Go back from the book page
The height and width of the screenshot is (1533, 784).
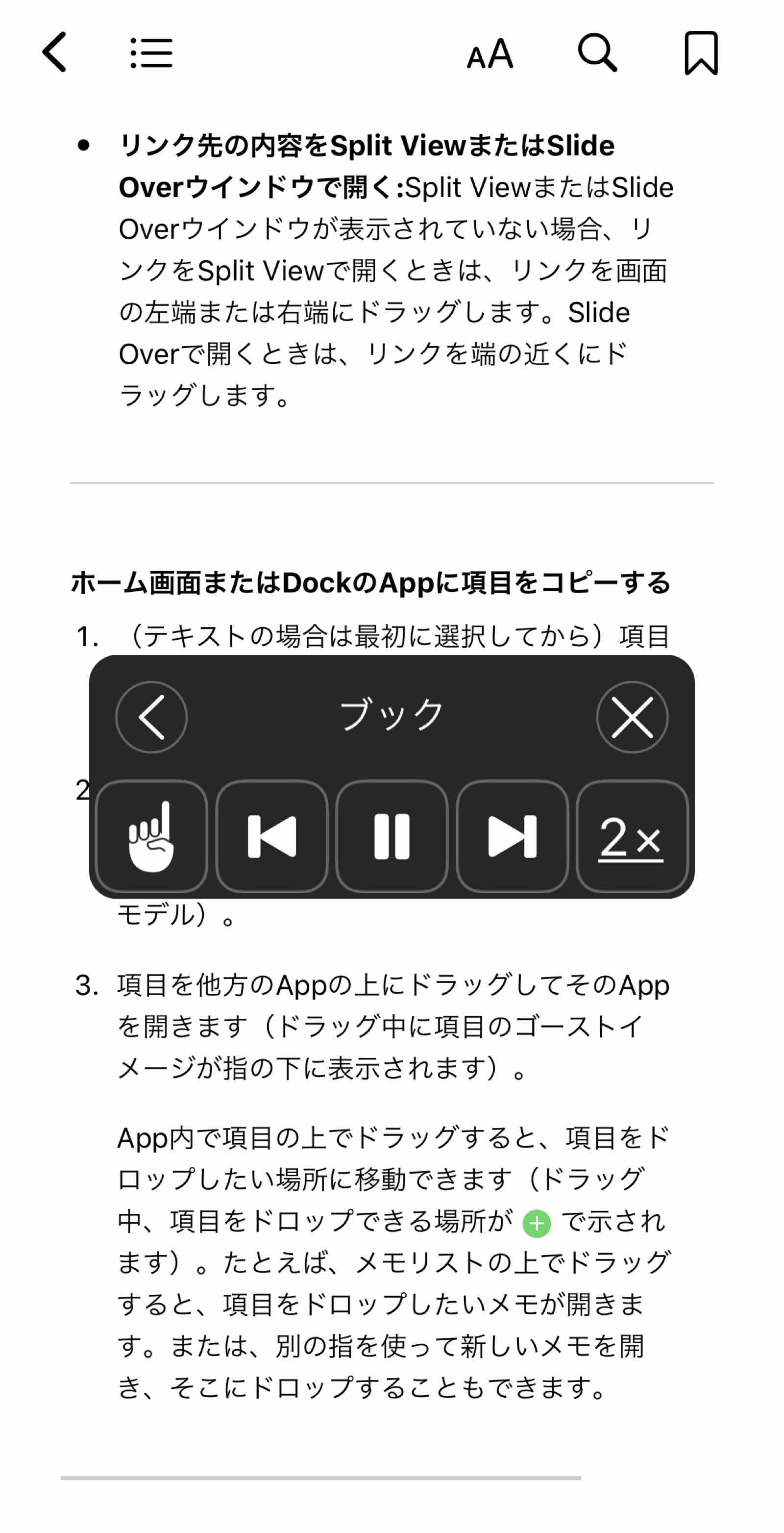54,52
